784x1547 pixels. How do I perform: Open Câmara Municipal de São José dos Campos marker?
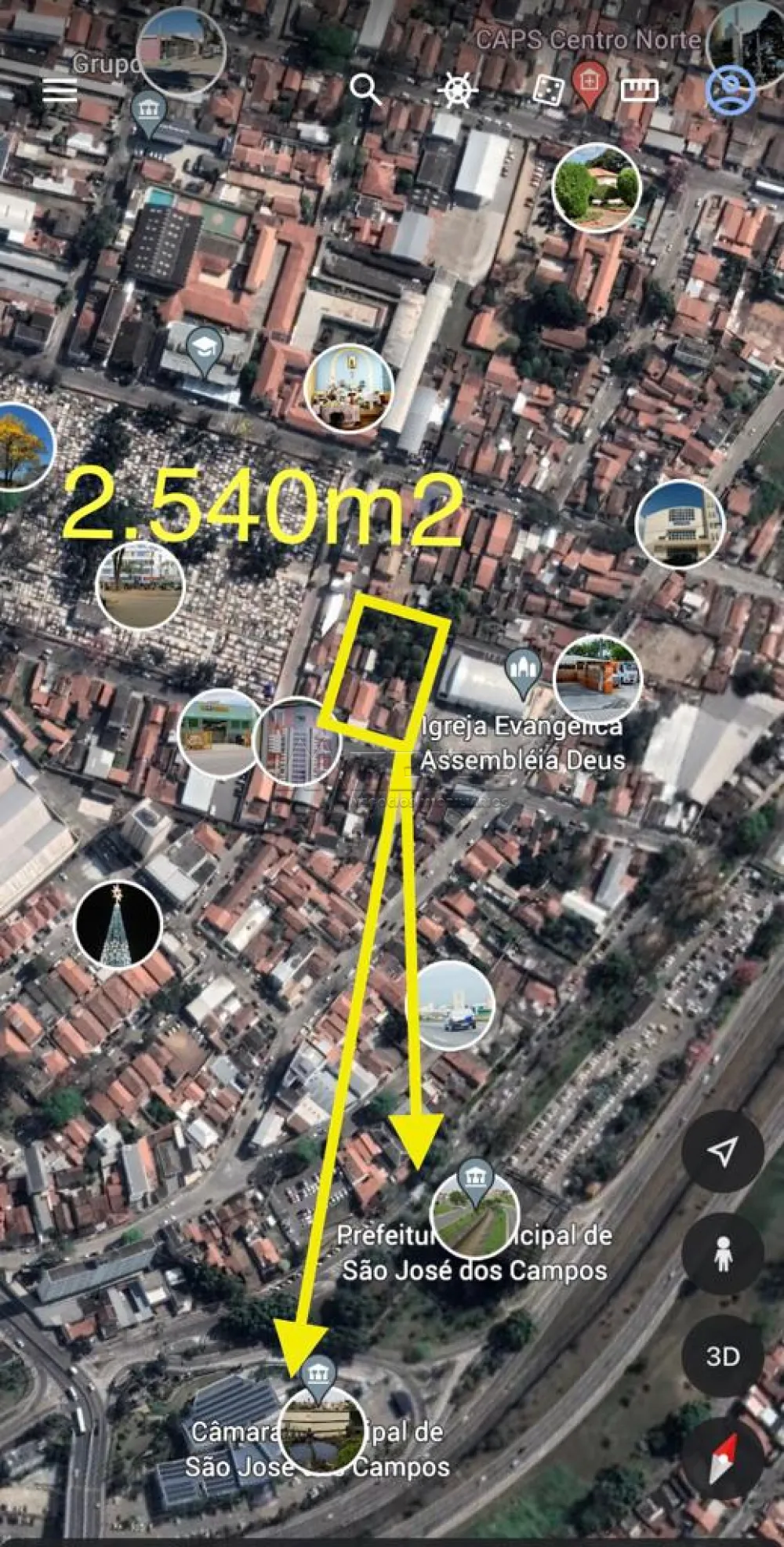318,1378
